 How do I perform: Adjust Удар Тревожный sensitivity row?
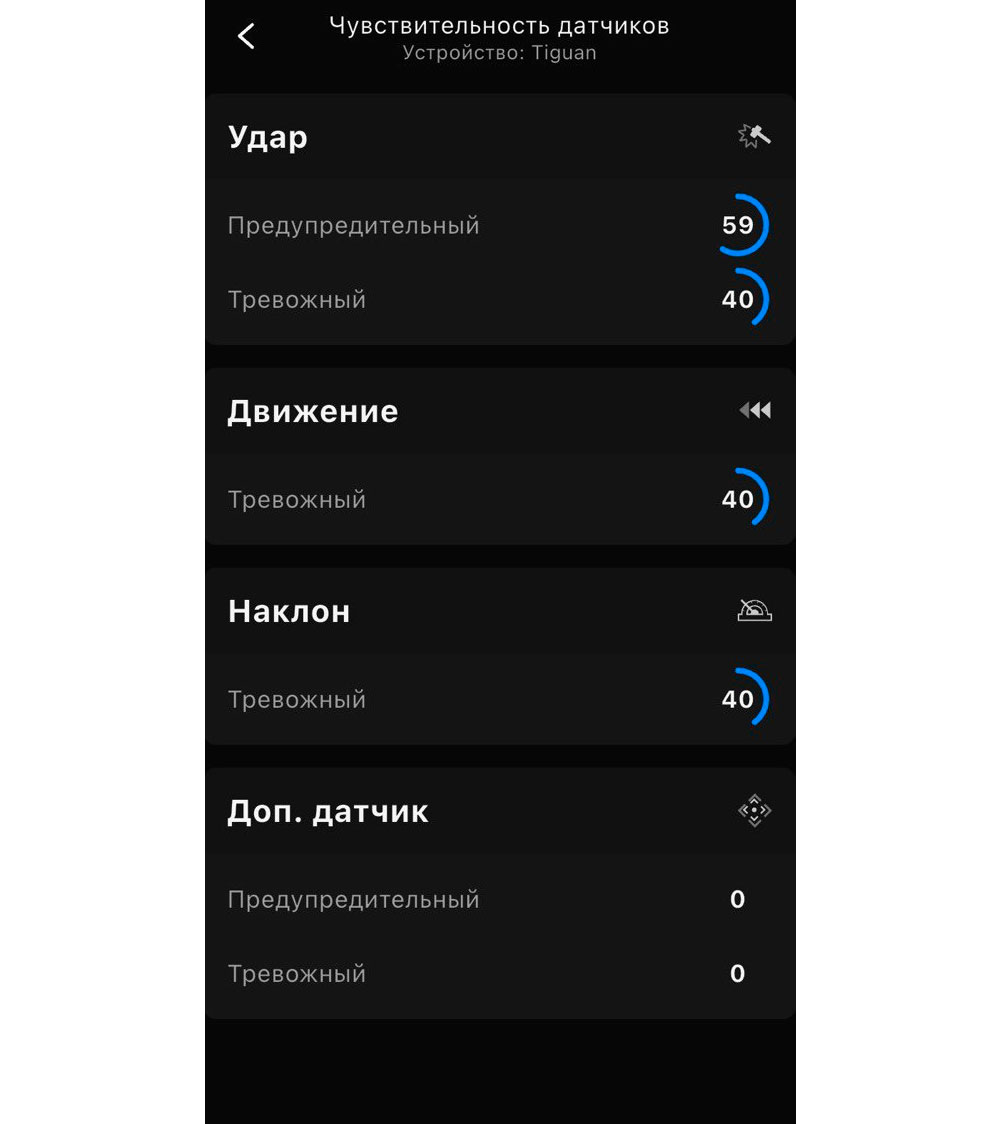(500, 300)
